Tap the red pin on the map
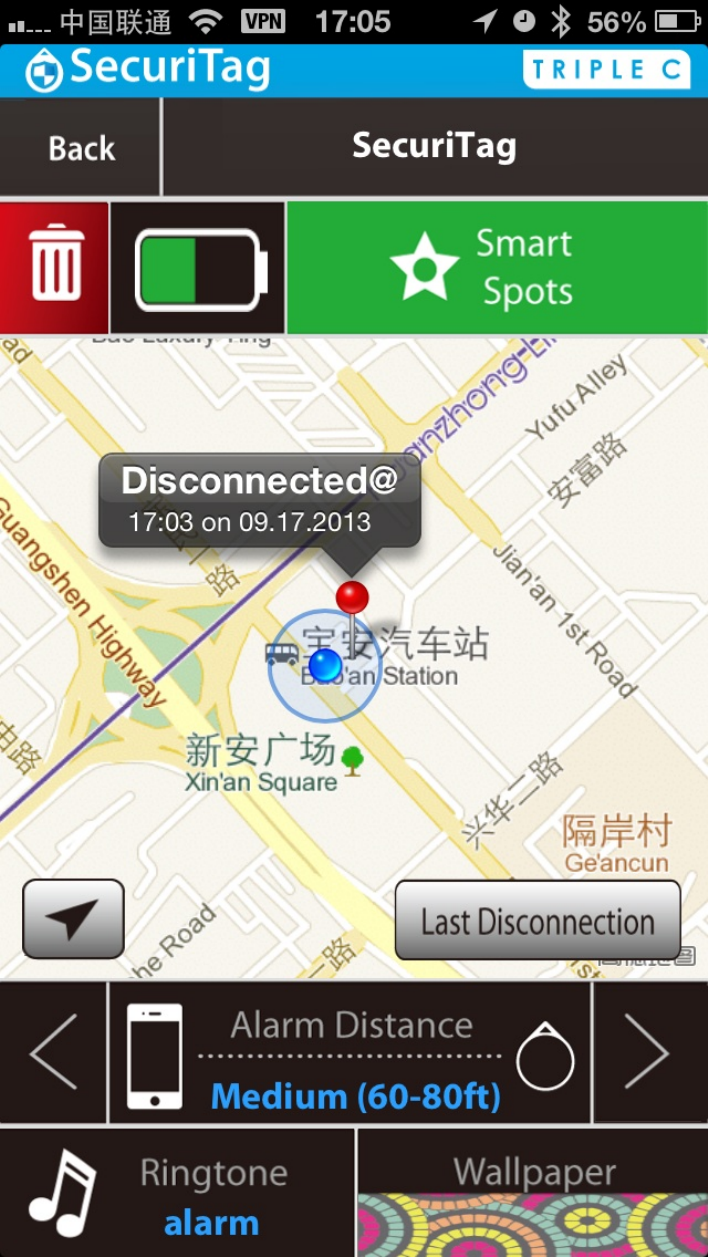The width and height of the screenshot is (708, 1257). coord(352,599)
